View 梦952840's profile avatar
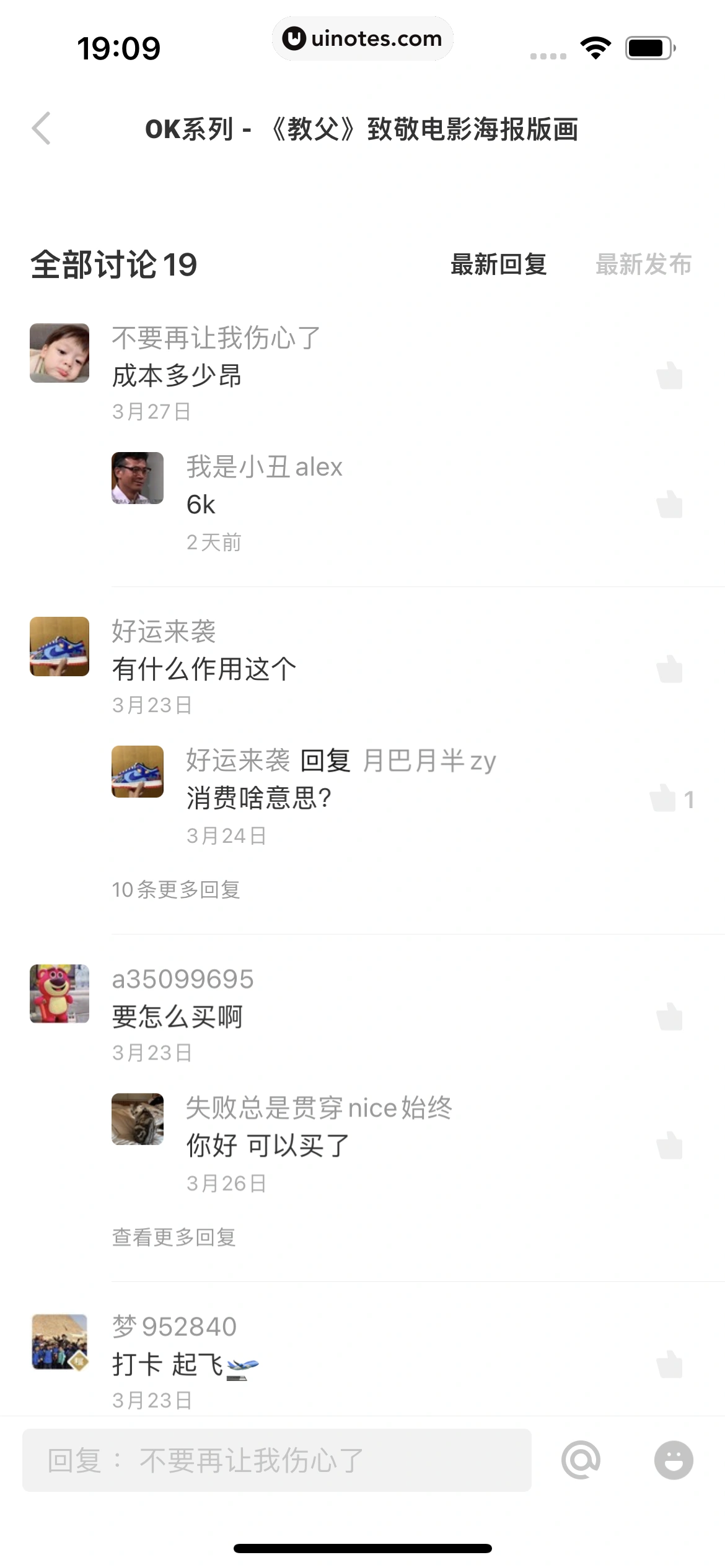This screenshot has height=1568, width=725. pos(59,1341)
